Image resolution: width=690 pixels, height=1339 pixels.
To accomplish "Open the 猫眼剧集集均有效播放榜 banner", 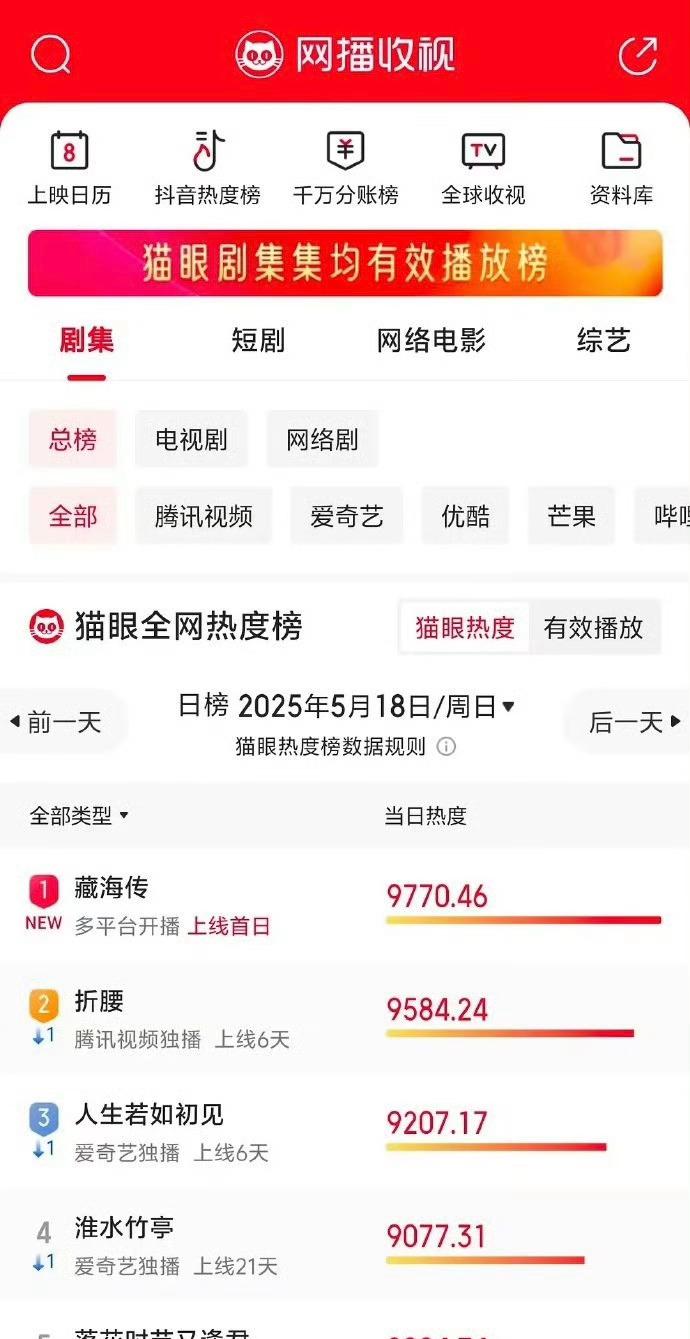I will pos(345,263).
